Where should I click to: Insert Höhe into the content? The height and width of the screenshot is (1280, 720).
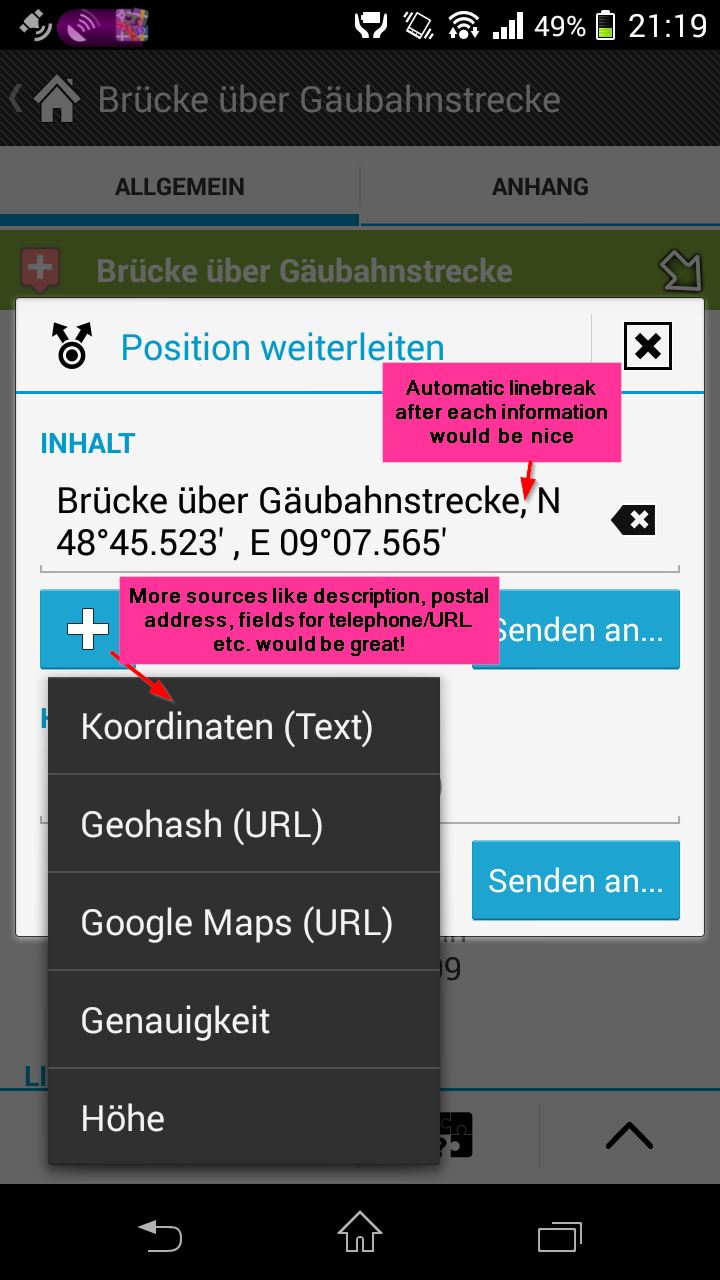click(x=244, y=1118)
